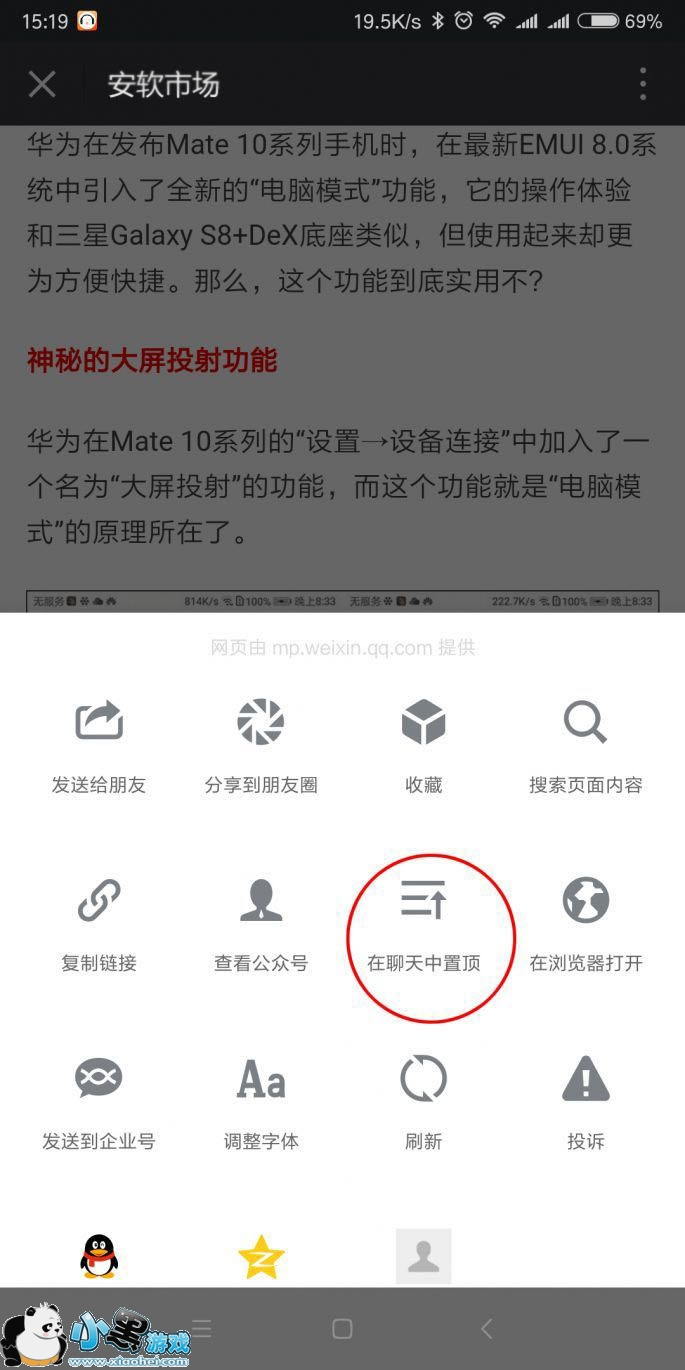
Task: Select 在浏览器打开 to open in browser
Action: pos(585,924)
